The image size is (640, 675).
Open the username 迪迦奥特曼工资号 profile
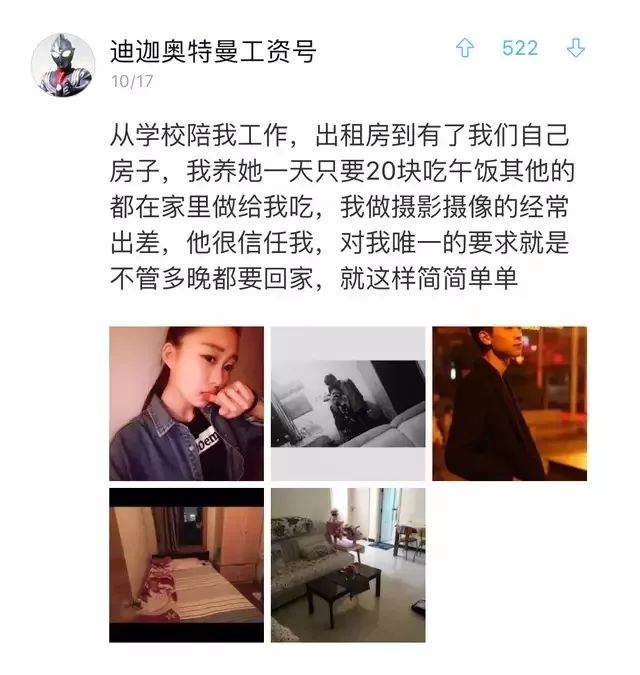coord(212,47)
